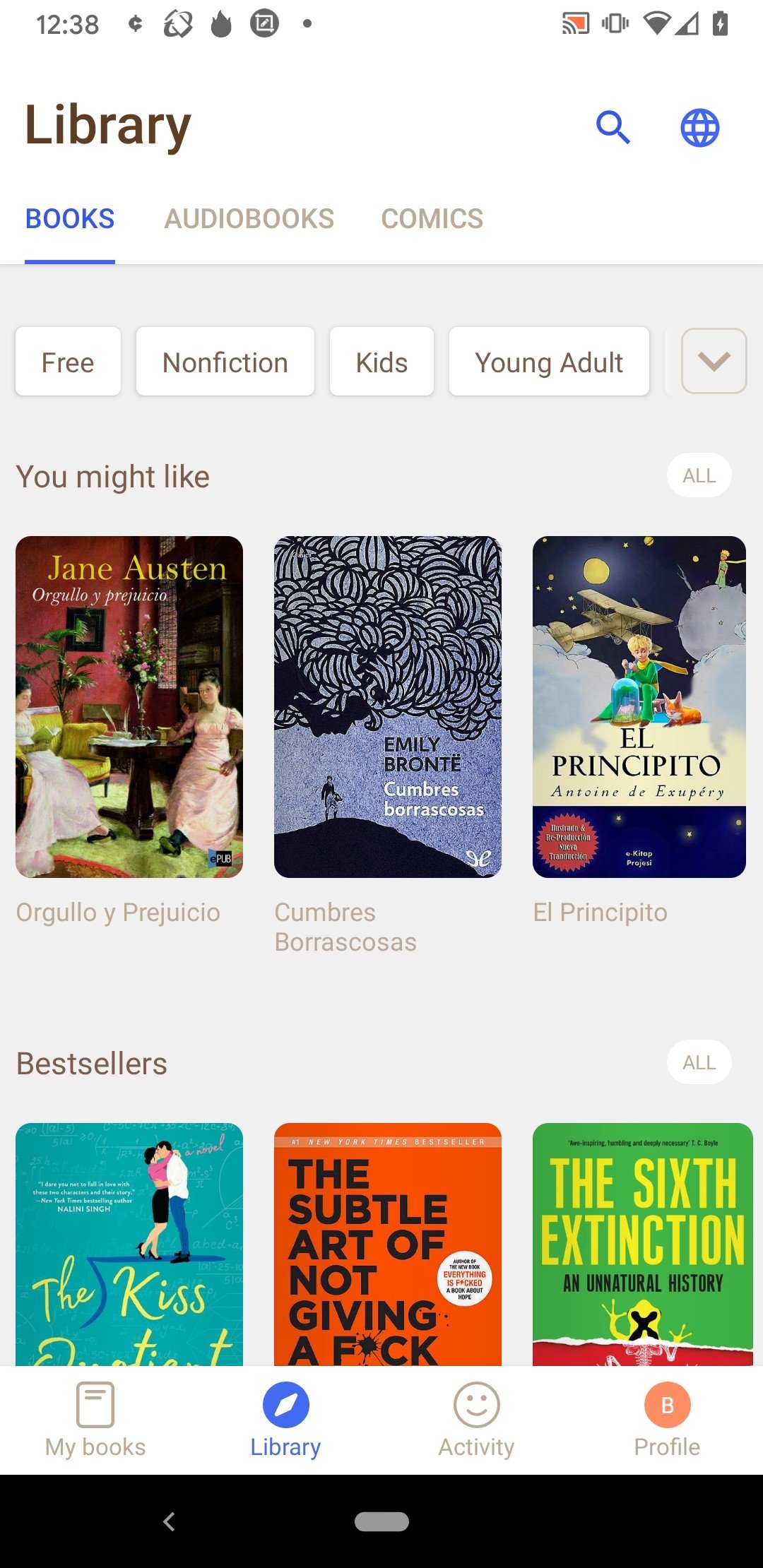View all You might like books
Image resolution: width=763 pixels, height=1568 pixels.
pos(699,476)
